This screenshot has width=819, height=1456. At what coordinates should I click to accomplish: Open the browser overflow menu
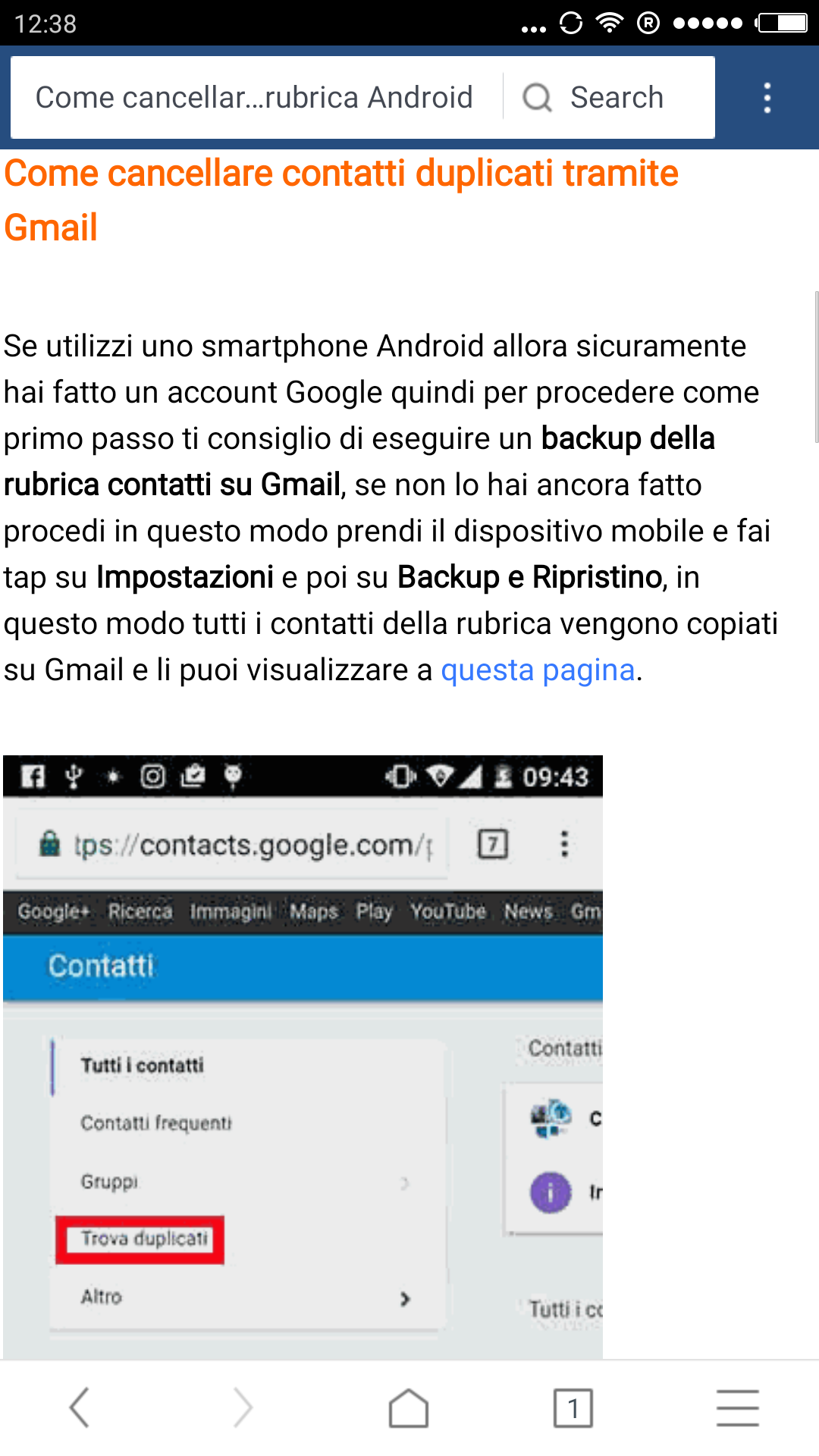767,98
